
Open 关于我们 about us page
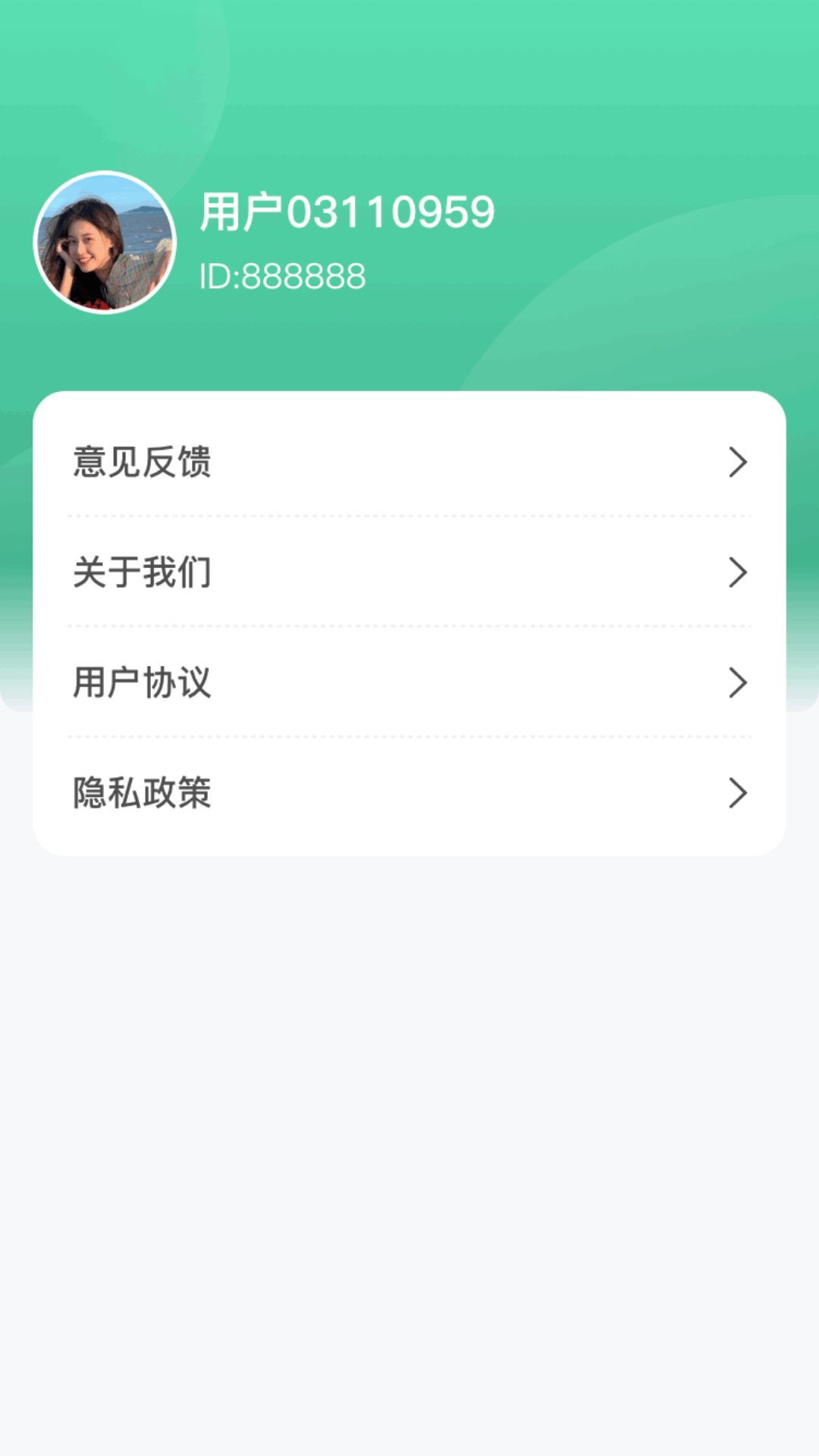point(409,572)
